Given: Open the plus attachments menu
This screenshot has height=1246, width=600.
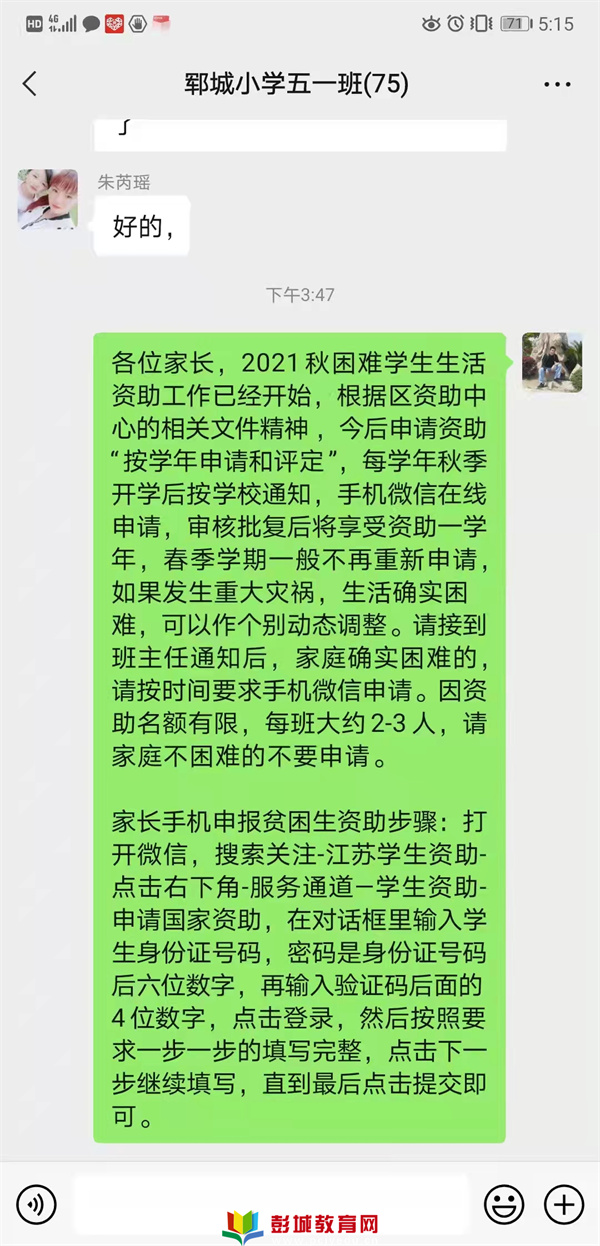Looking at the screenshot, I should pyautogui.click(x=564, y=1203).
